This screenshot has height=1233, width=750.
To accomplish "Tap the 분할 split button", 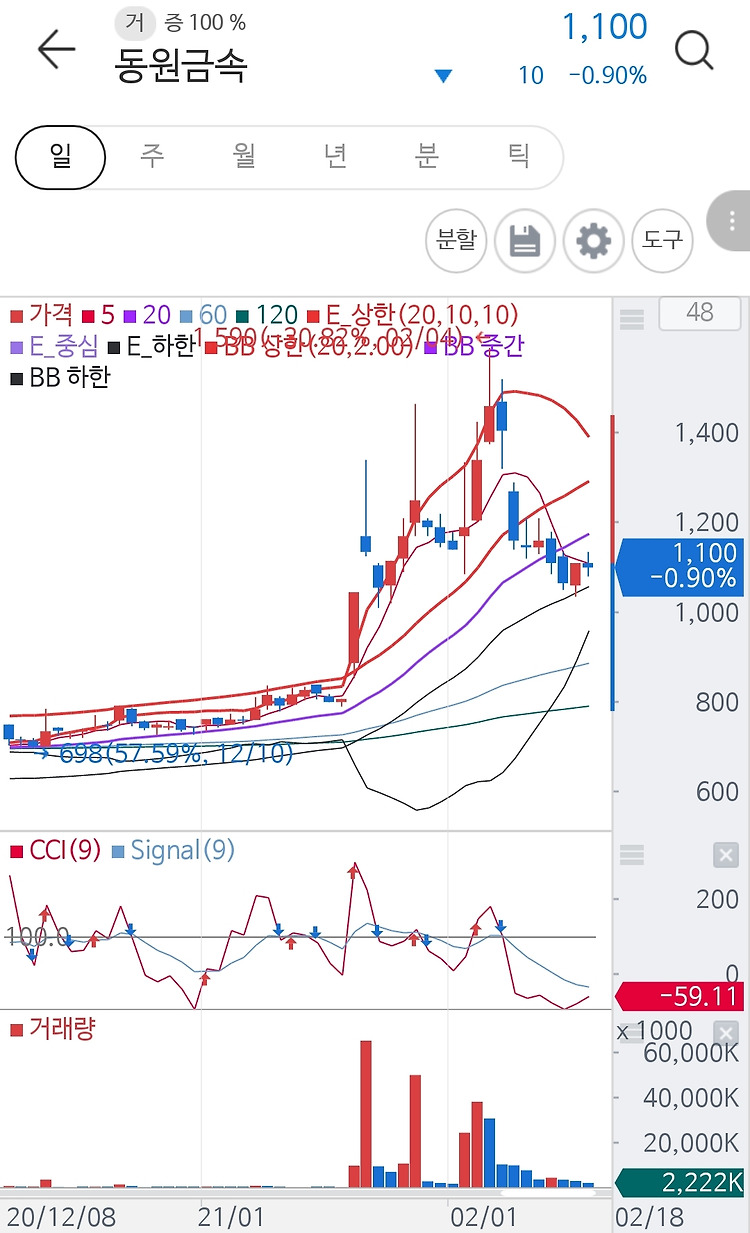I will (x=456, y=240).
